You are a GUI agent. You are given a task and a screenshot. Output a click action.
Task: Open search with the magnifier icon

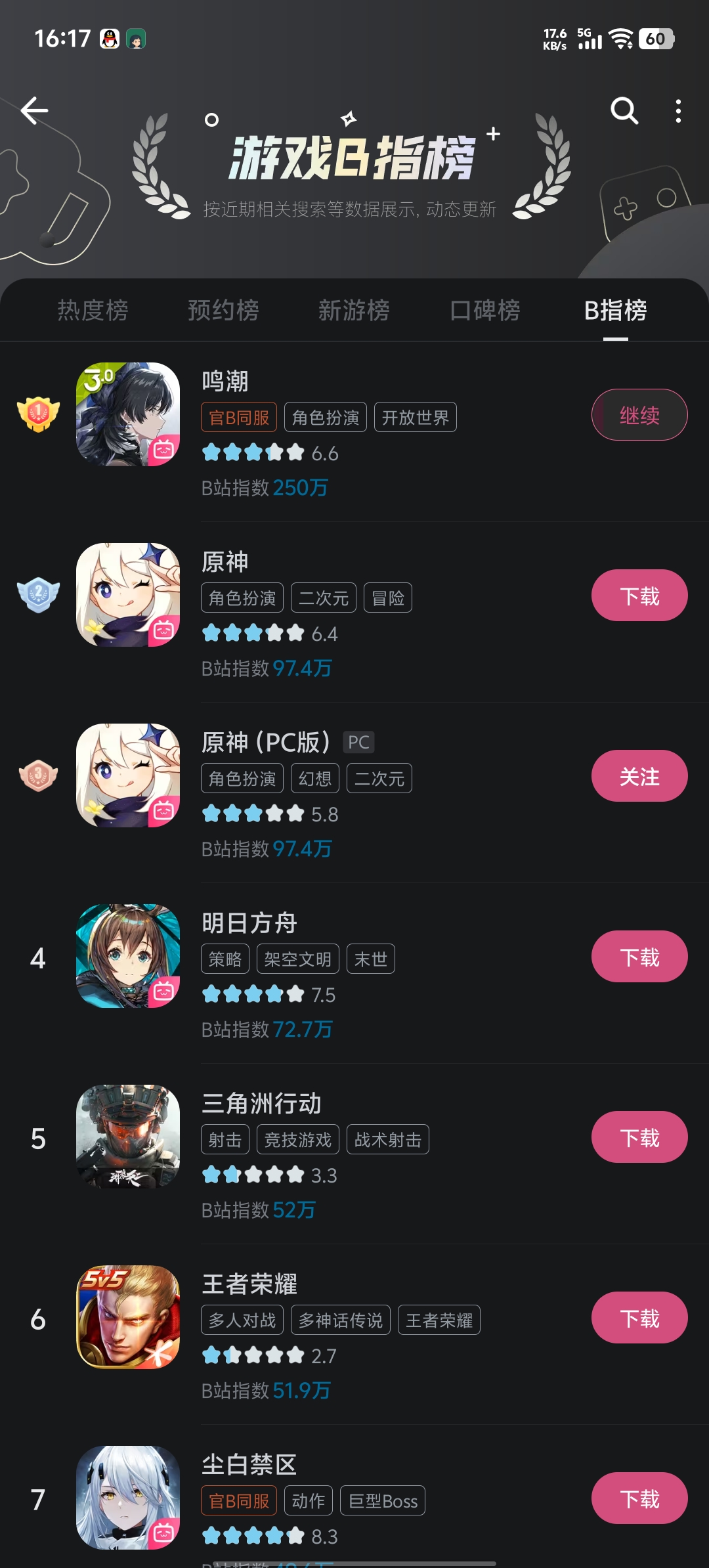coord(624,110)
